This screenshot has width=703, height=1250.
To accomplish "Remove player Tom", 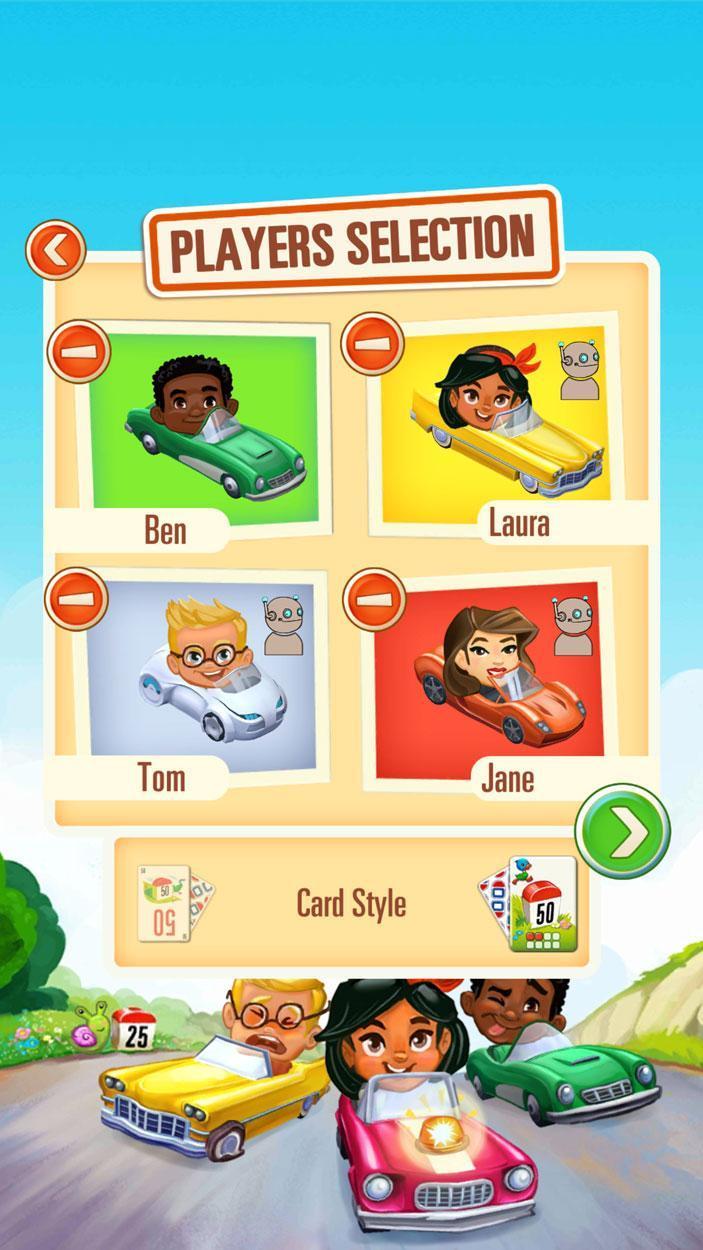I will tap(76, 598).
